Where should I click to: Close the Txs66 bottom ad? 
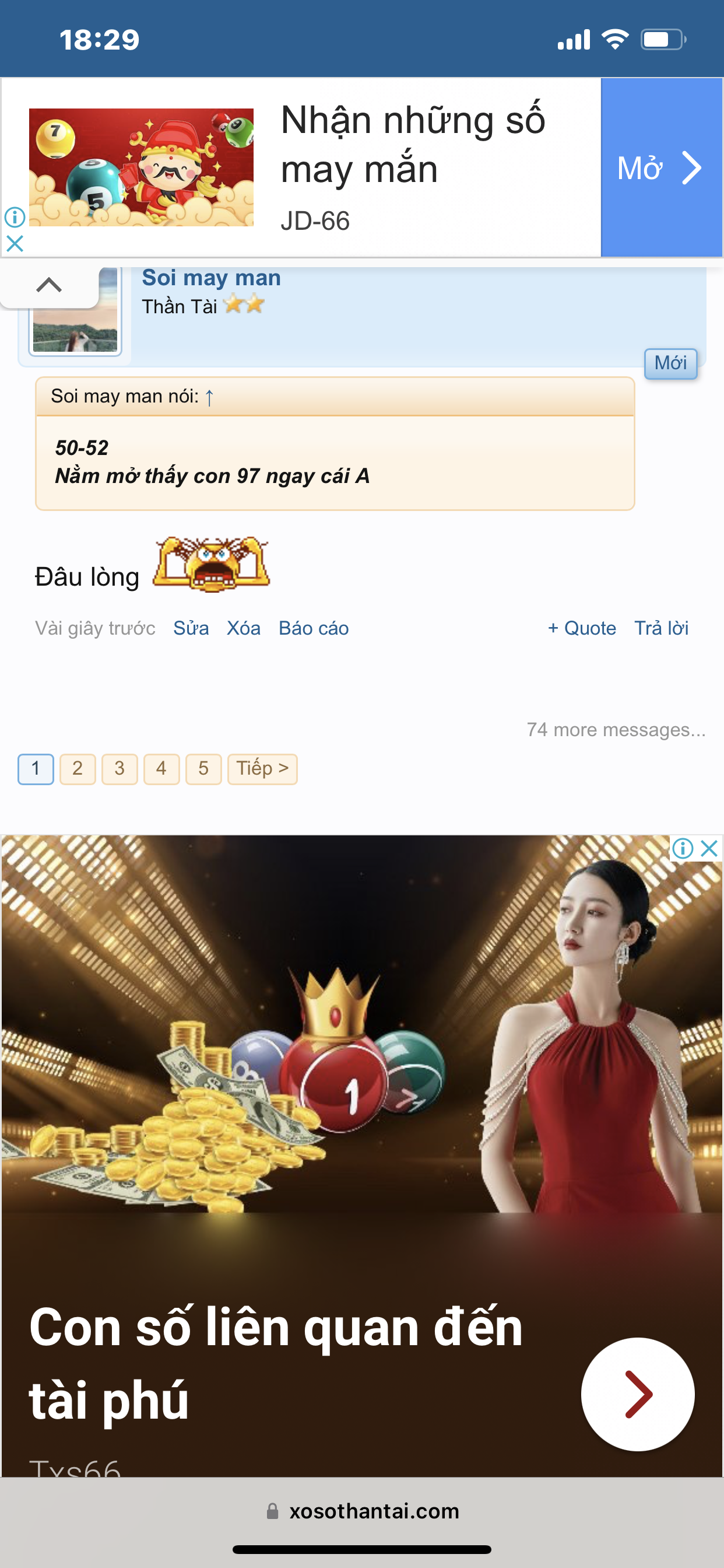[x=709, y=848]
